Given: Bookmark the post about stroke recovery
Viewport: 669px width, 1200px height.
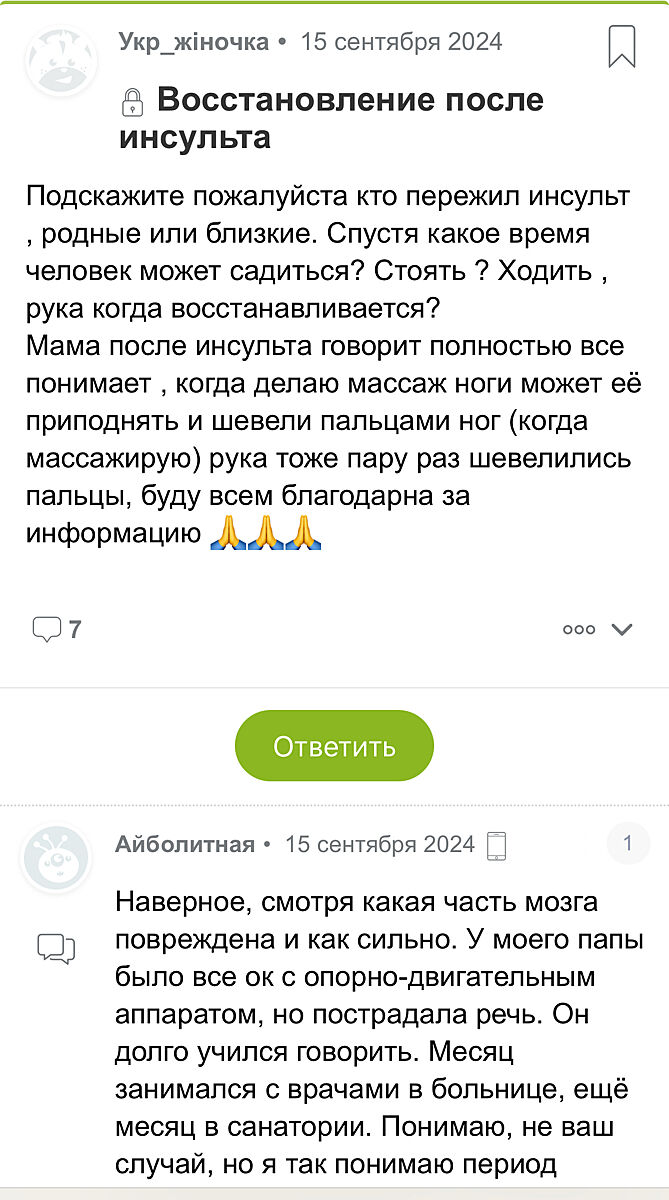Looking at the screenshot, I should tap(622, 46).
